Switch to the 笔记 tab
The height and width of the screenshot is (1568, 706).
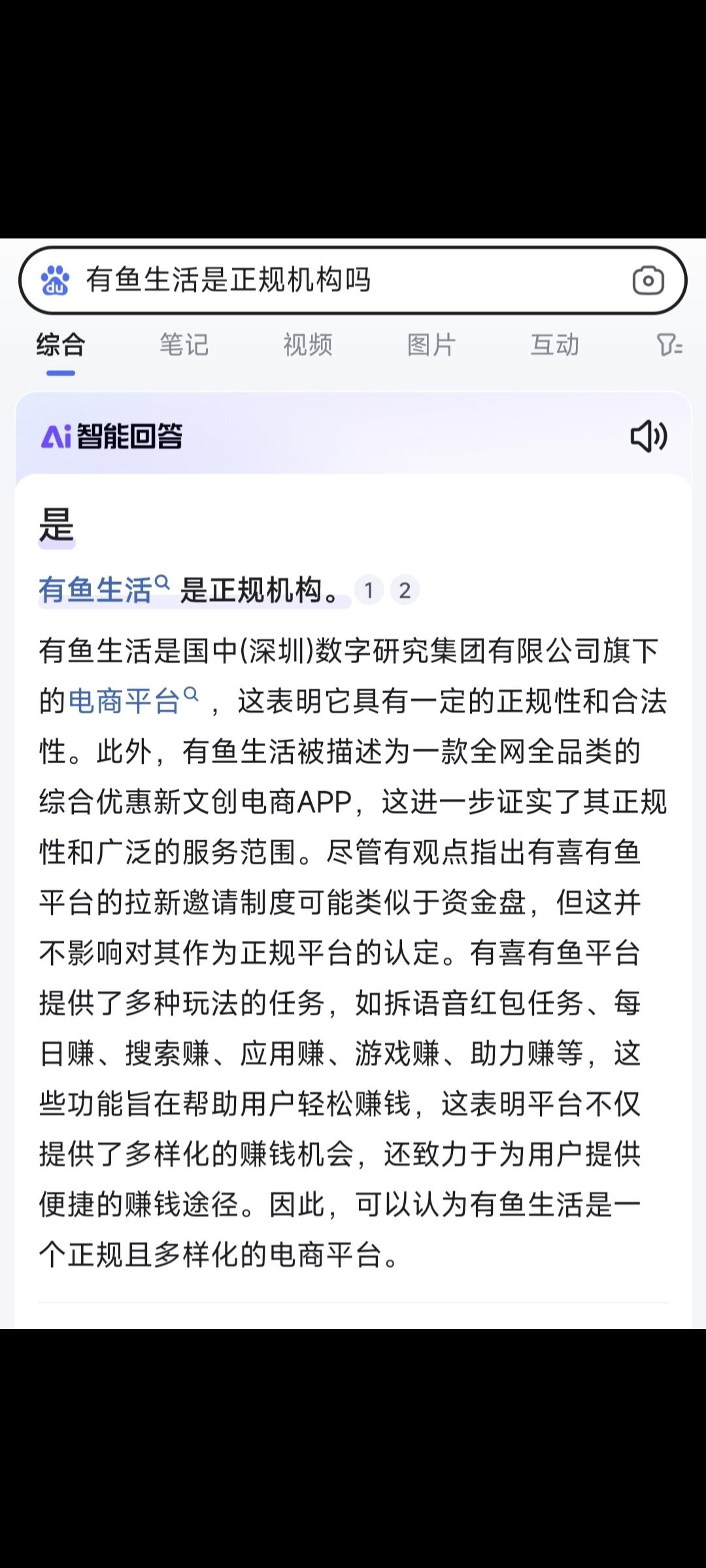(184, 345)
